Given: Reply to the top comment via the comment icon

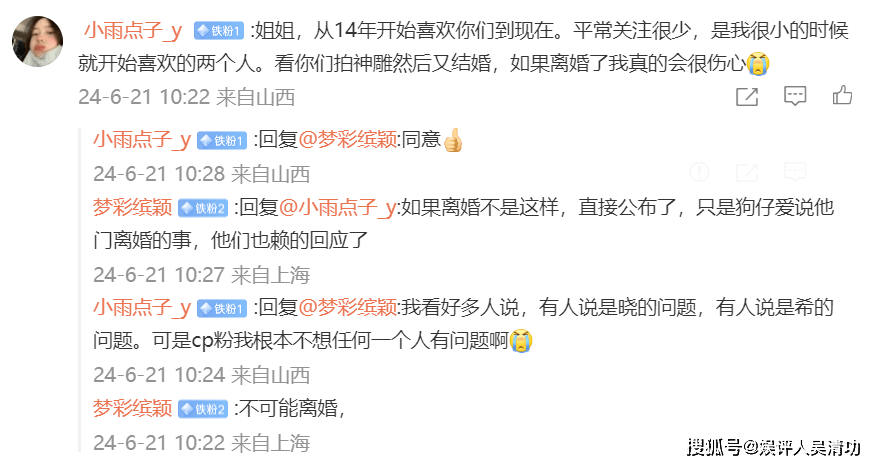Looking at the screenshot, I should pos(795,97).
